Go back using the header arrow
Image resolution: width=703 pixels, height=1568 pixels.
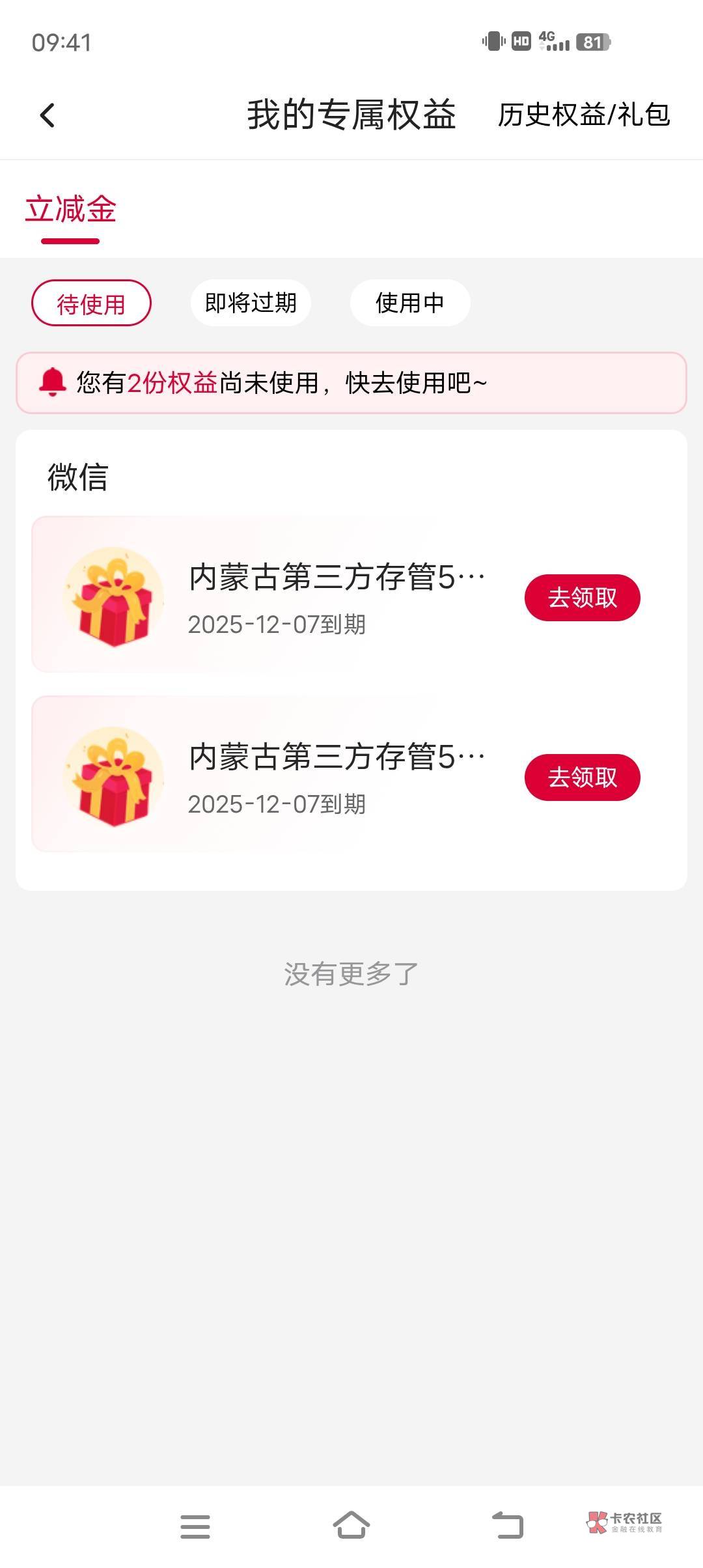point(48,115)
